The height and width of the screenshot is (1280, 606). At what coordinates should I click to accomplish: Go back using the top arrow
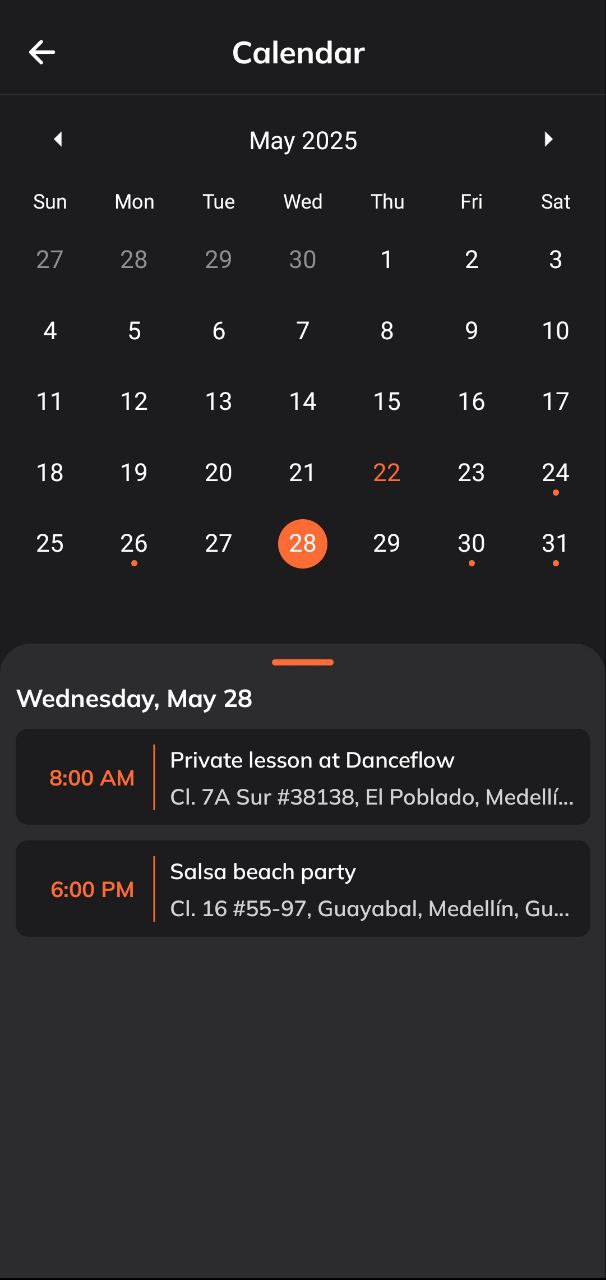pyautogui.click(x=41, y=52)
